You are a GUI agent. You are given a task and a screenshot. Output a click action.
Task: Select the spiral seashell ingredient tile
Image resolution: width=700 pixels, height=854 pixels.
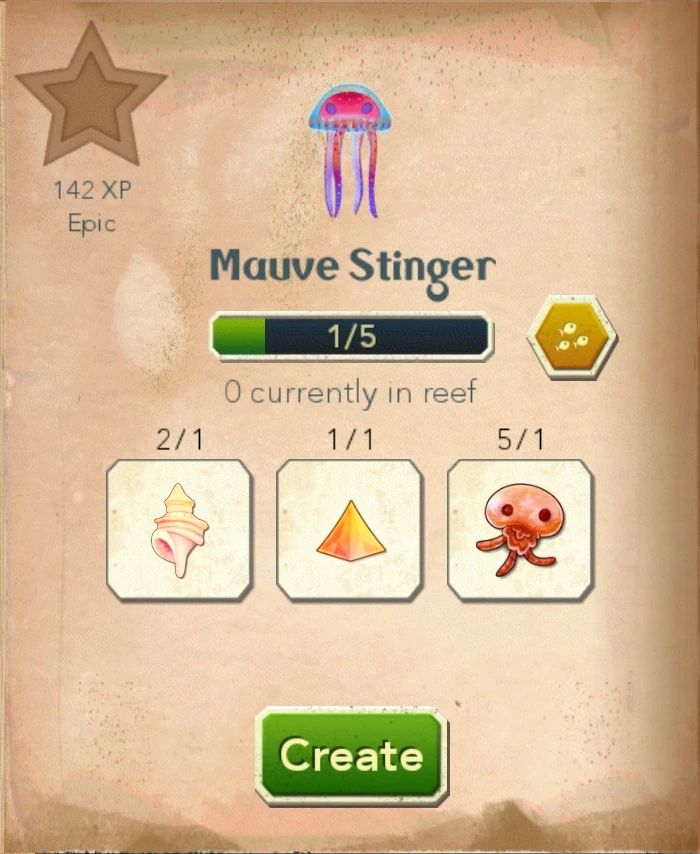[179, 529]
